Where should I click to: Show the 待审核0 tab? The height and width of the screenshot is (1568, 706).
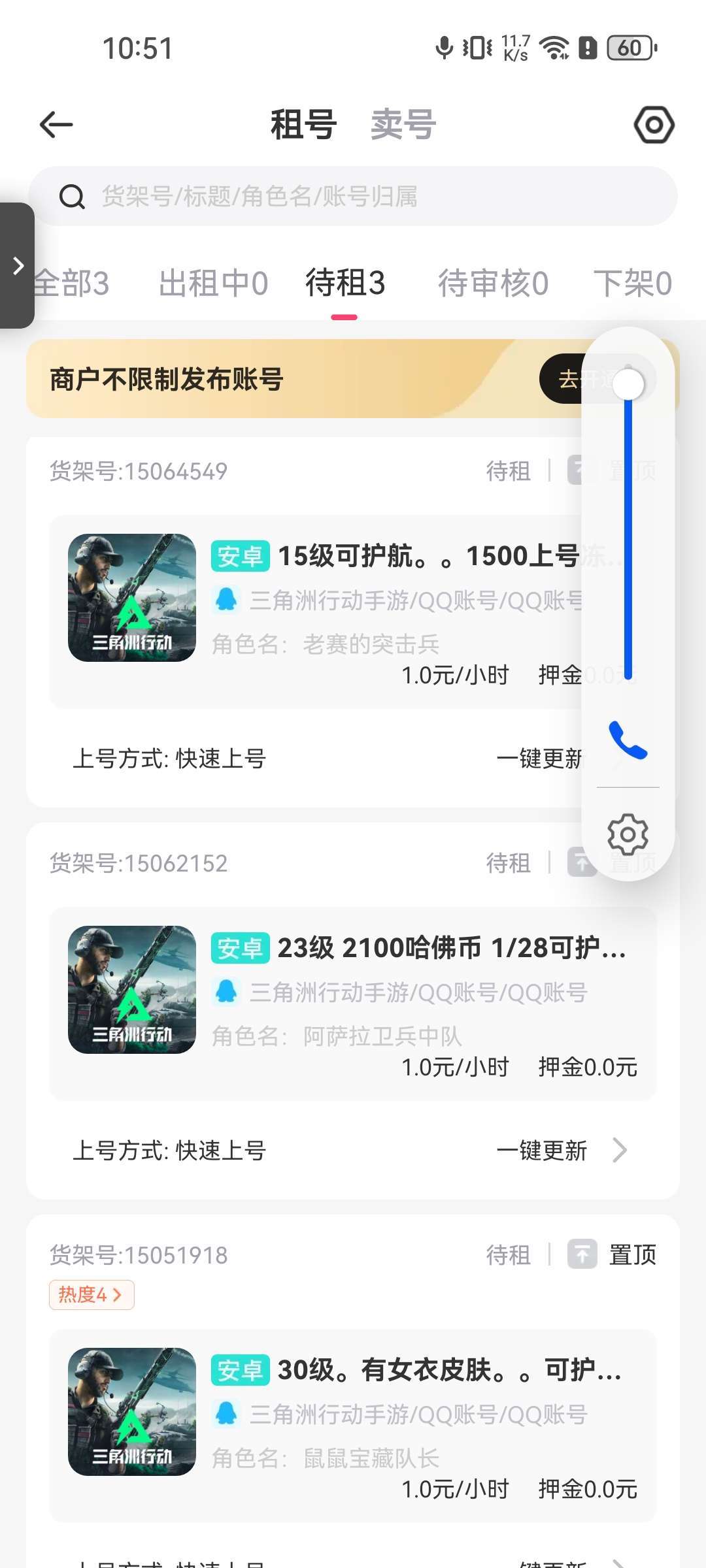point(493,284)
